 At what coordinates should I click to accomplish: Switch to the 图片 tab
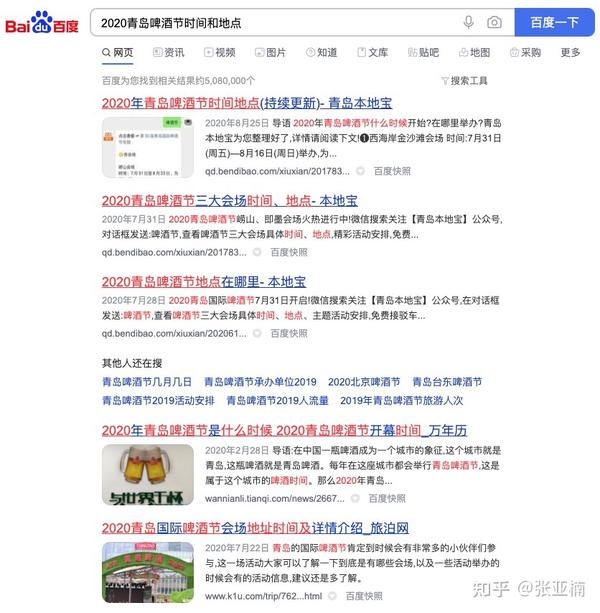pyautogui.click(x=270, y=52)
